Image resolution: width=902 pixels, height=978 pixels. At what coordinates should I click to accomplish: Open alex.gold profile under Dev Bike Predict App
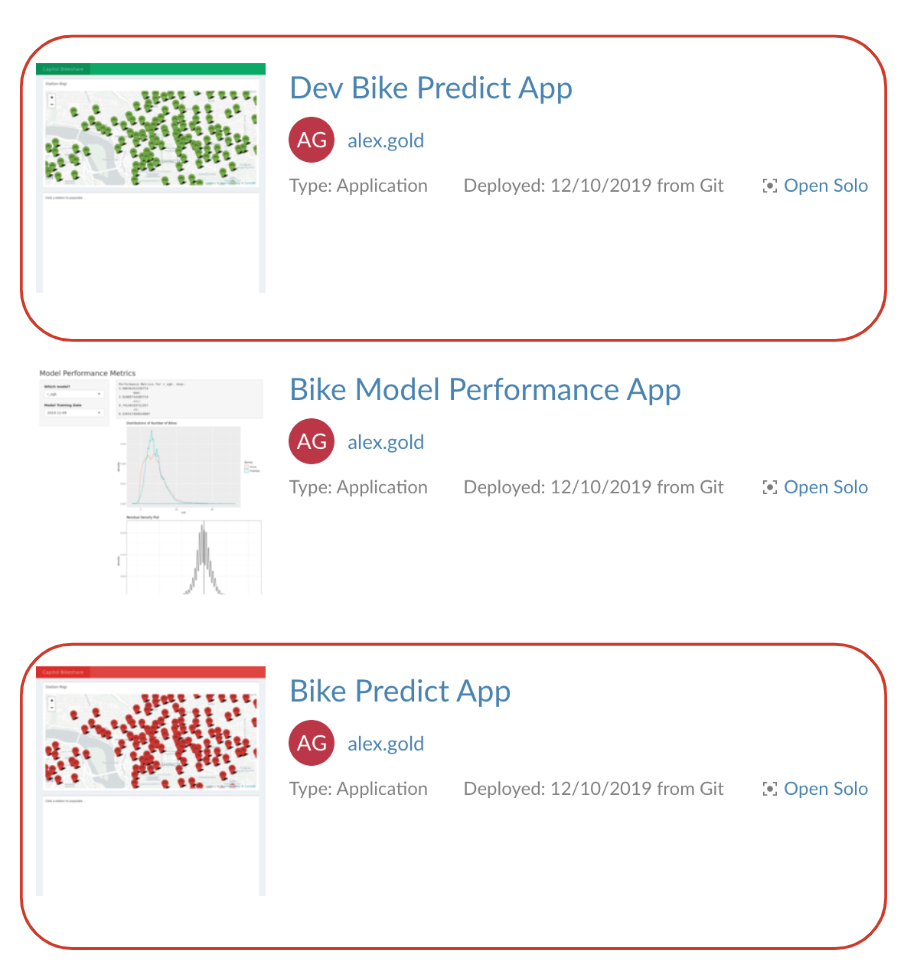(x=385, y=140)
